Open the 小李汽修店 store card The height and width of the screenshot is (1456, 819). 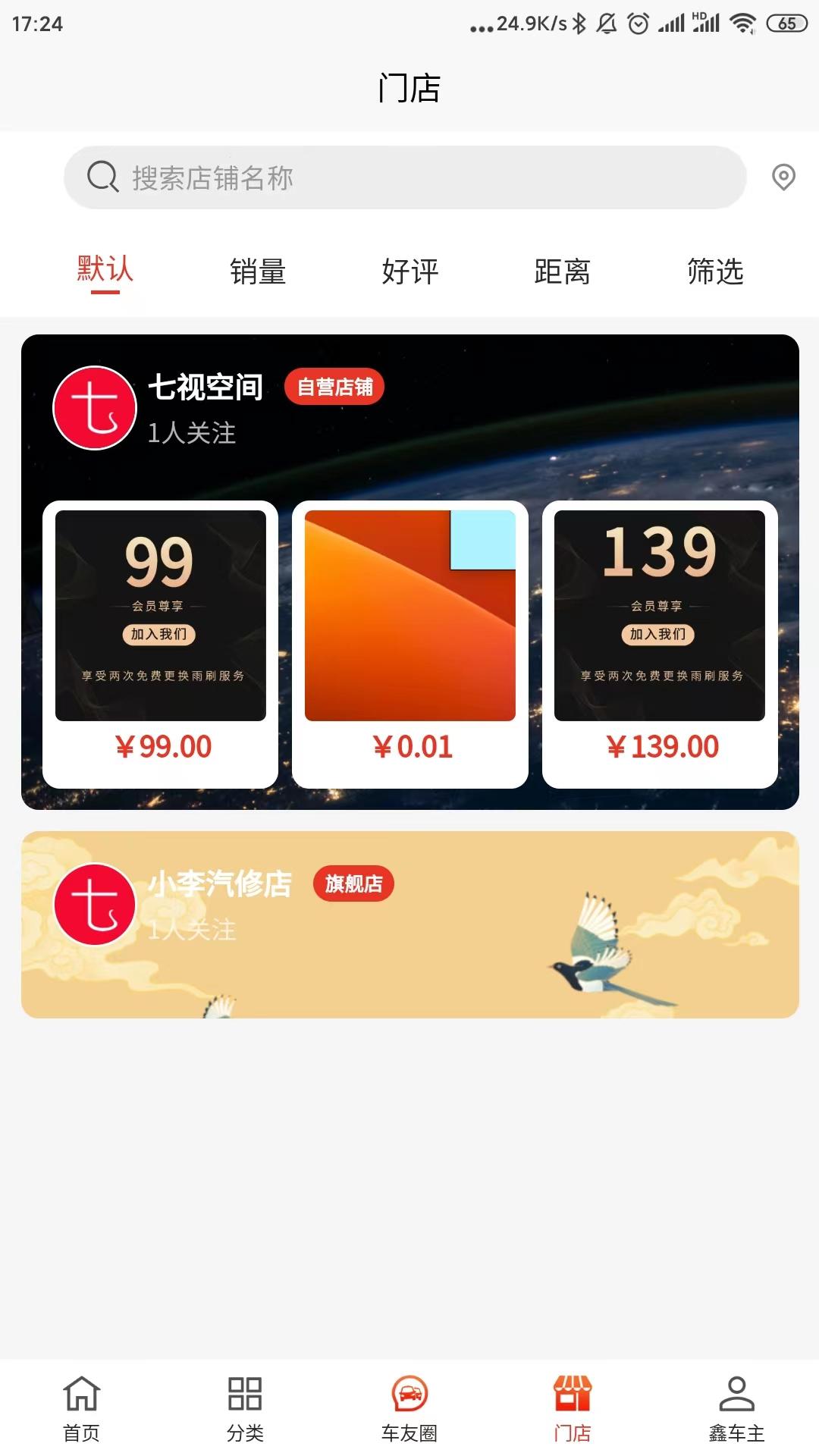click(x=409, y=924)
